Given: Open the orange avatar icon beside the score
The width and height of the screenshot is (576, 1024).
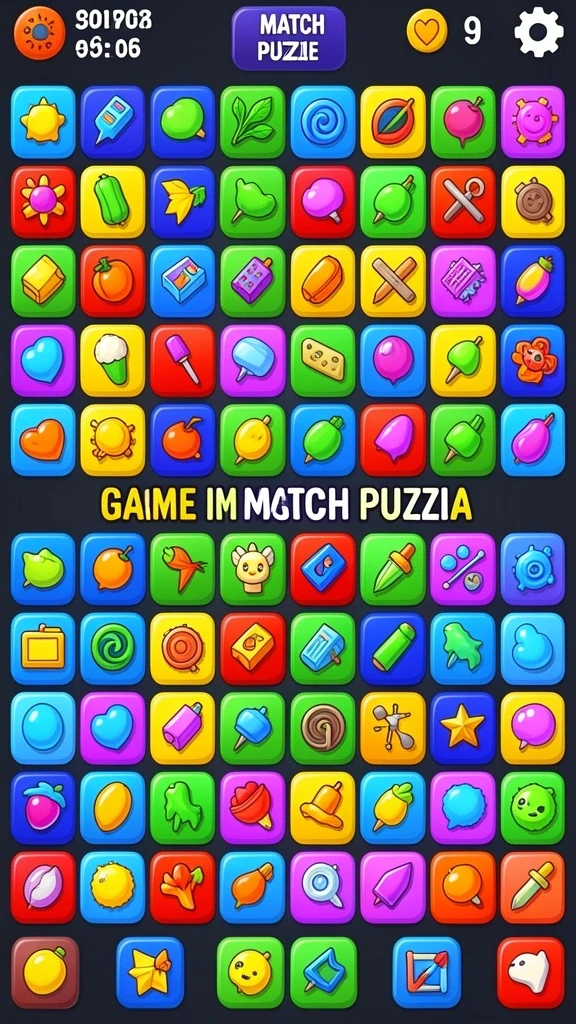Looking at the screenshot, I should [x=40, y=32].
